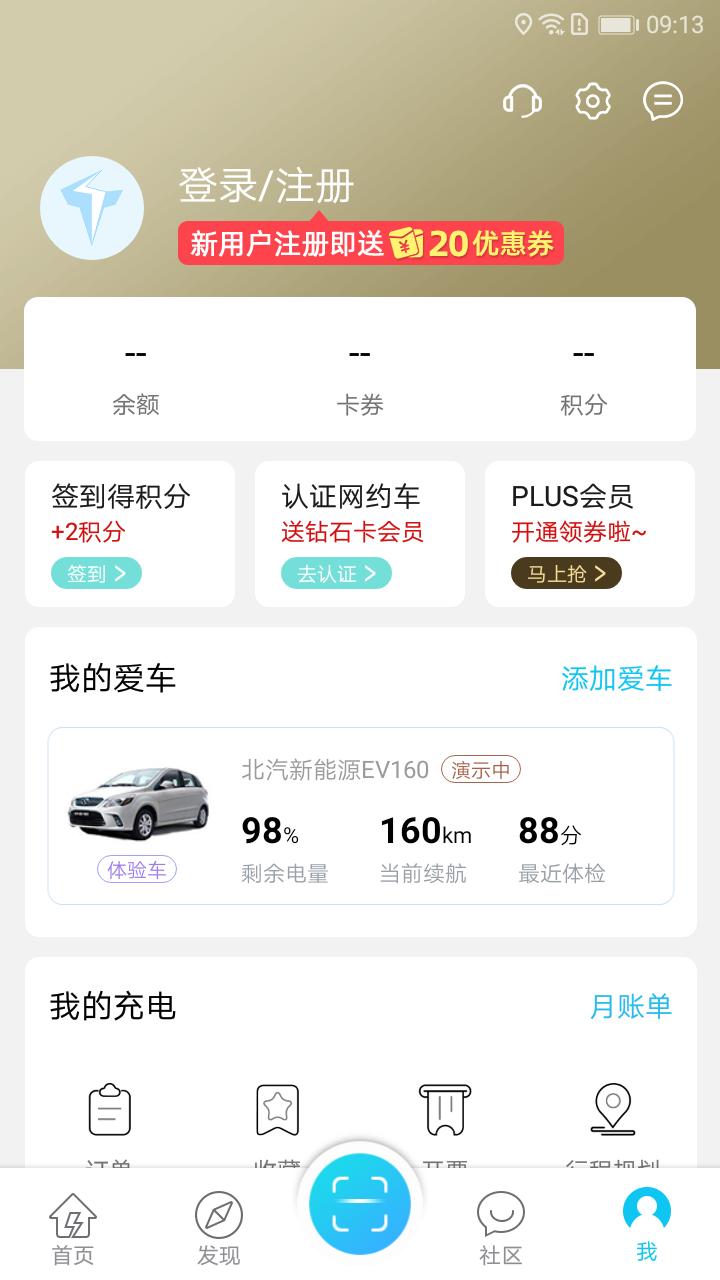Open the user avatar icon near 登录/注册
This screenshot has height=1280, width=720.
[x=91, y=207]
